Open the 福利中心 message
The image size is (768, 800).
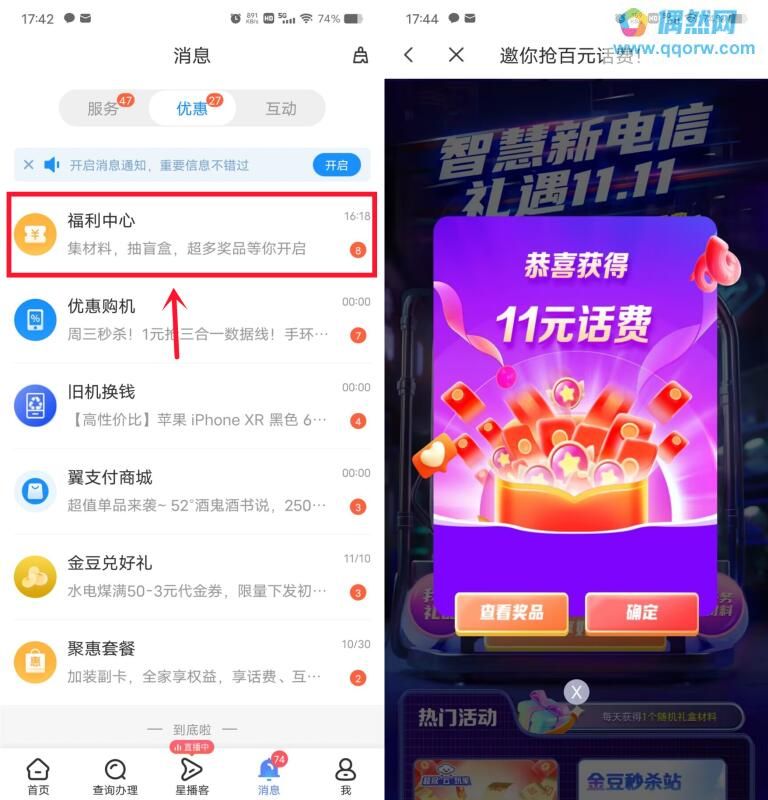pos(192,234)
